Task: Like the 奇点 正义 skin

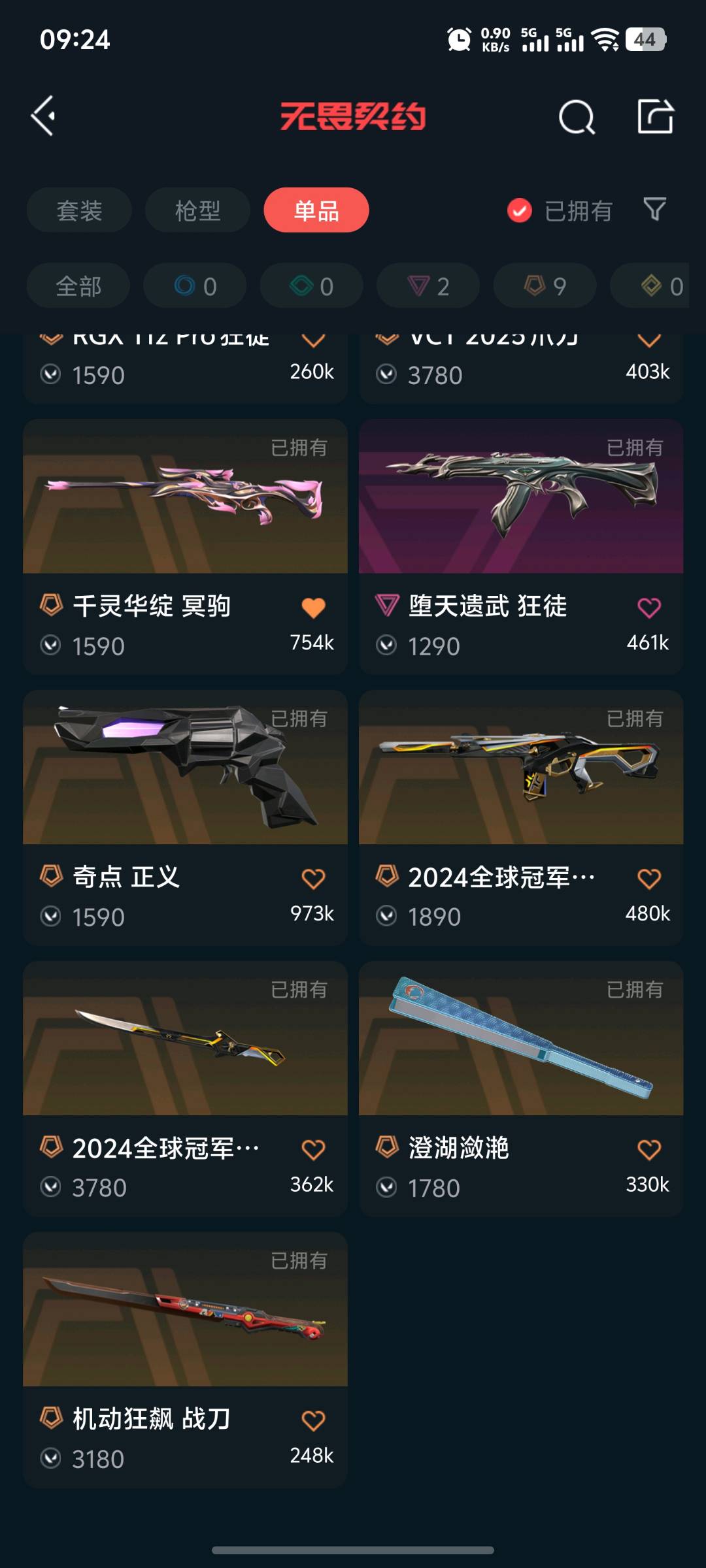Action: [x=313, y=879]
